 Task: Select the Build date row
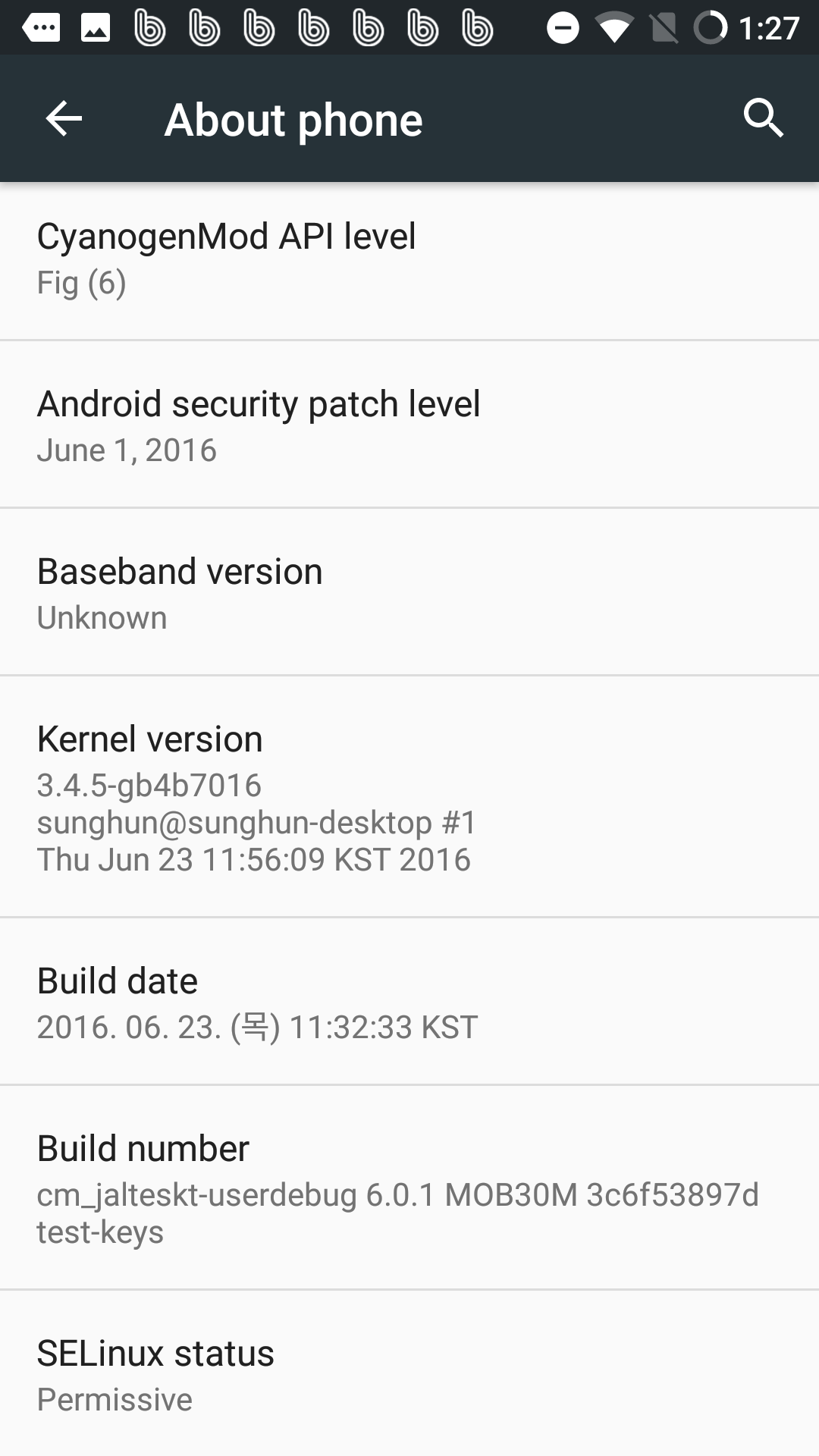coord(409,1003)
